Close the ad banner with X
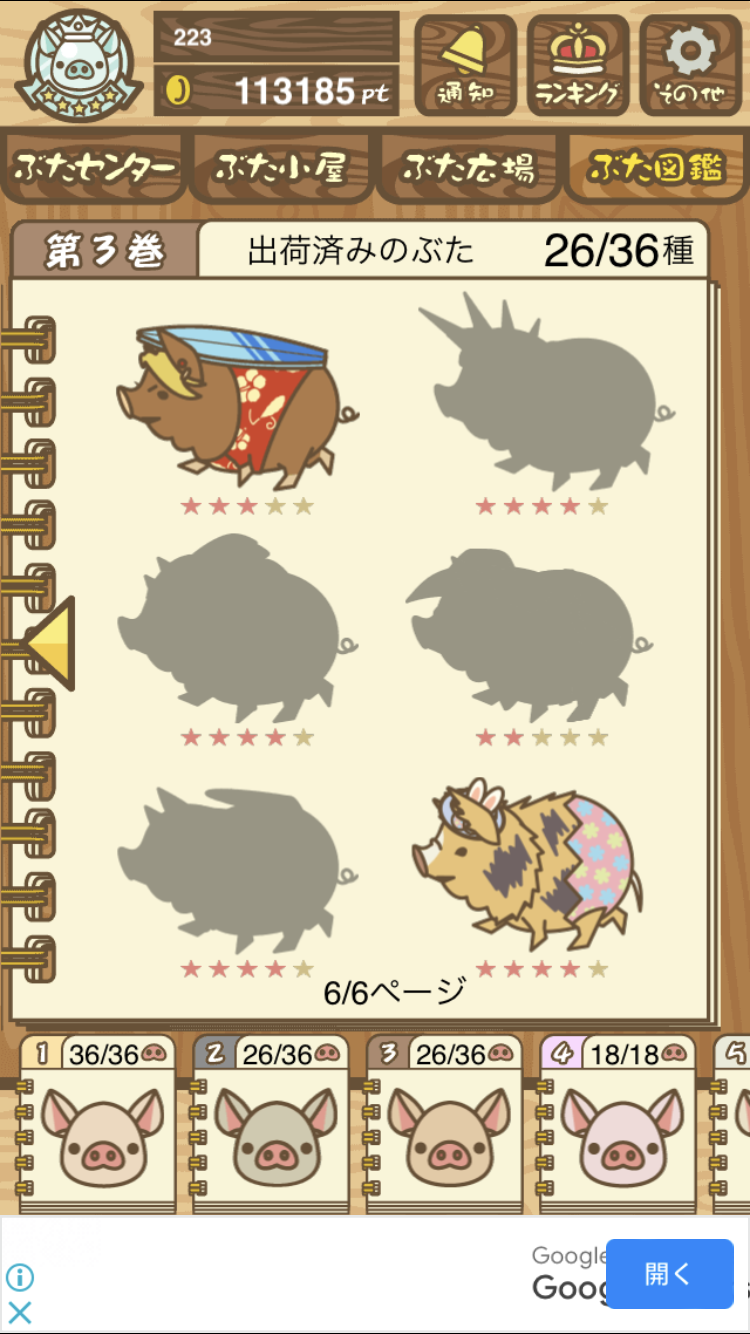The width and height of the screenshot is (750, 1334). 19,1313
